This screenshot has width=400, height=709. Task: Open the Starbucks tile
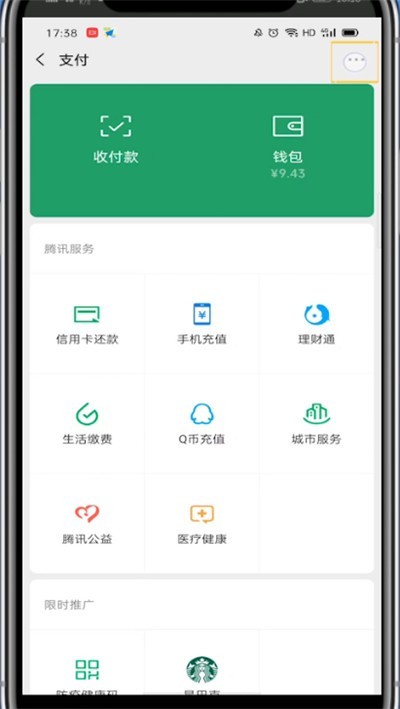point(202,669)
